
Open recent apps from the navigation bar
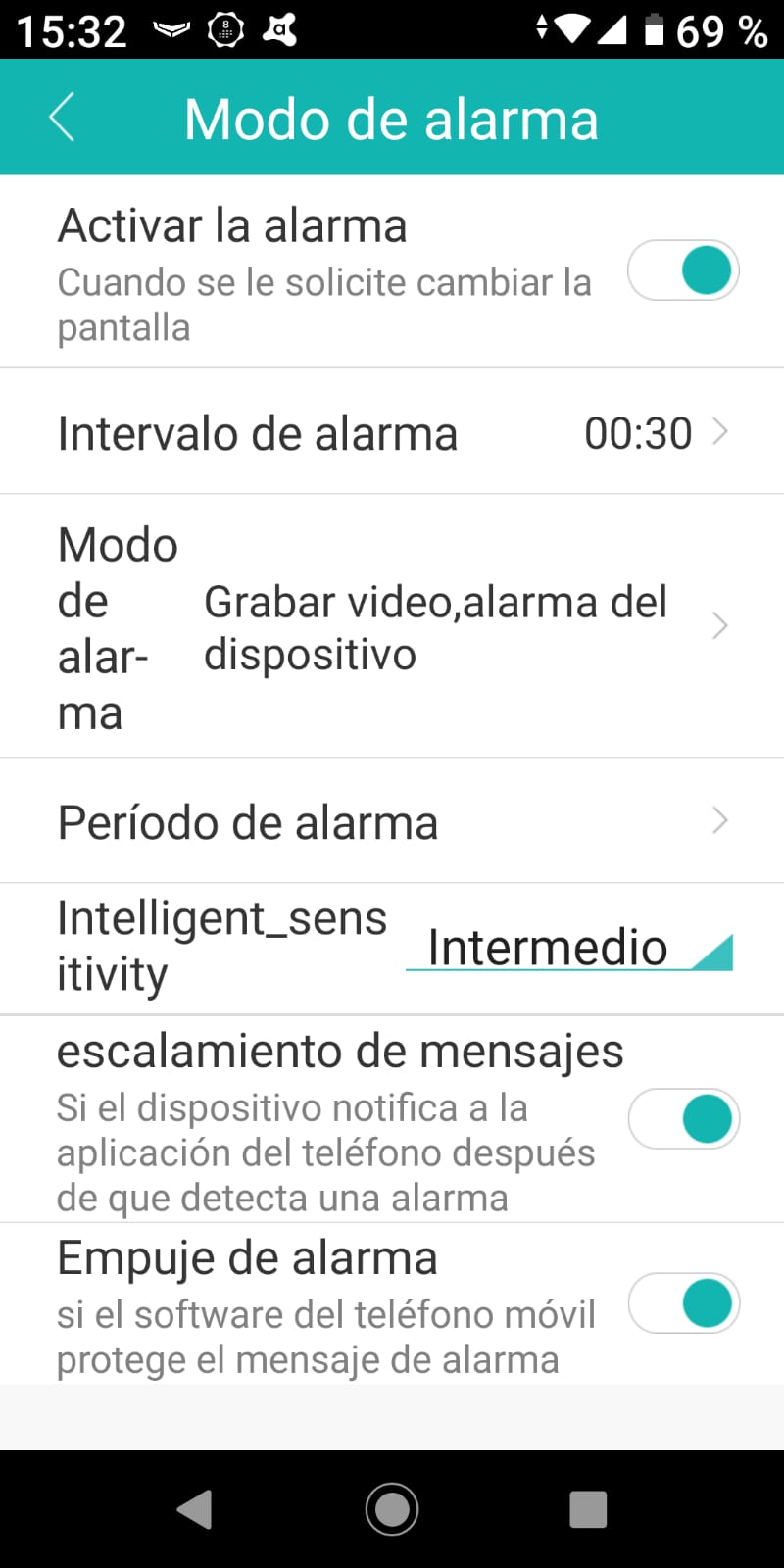tap(588, 1509)
